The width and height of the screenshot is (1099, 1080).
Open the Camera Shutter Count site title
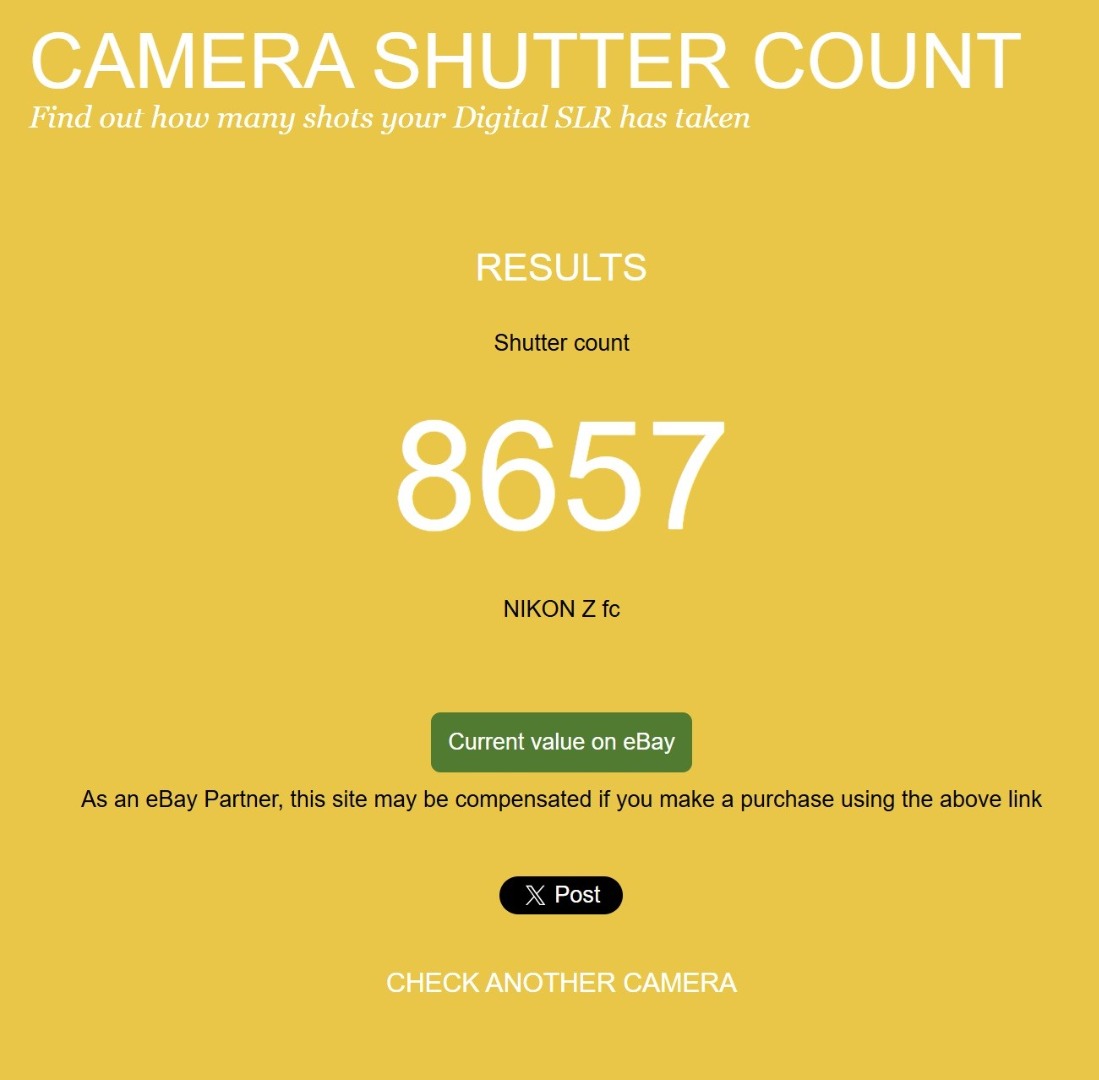525,62
